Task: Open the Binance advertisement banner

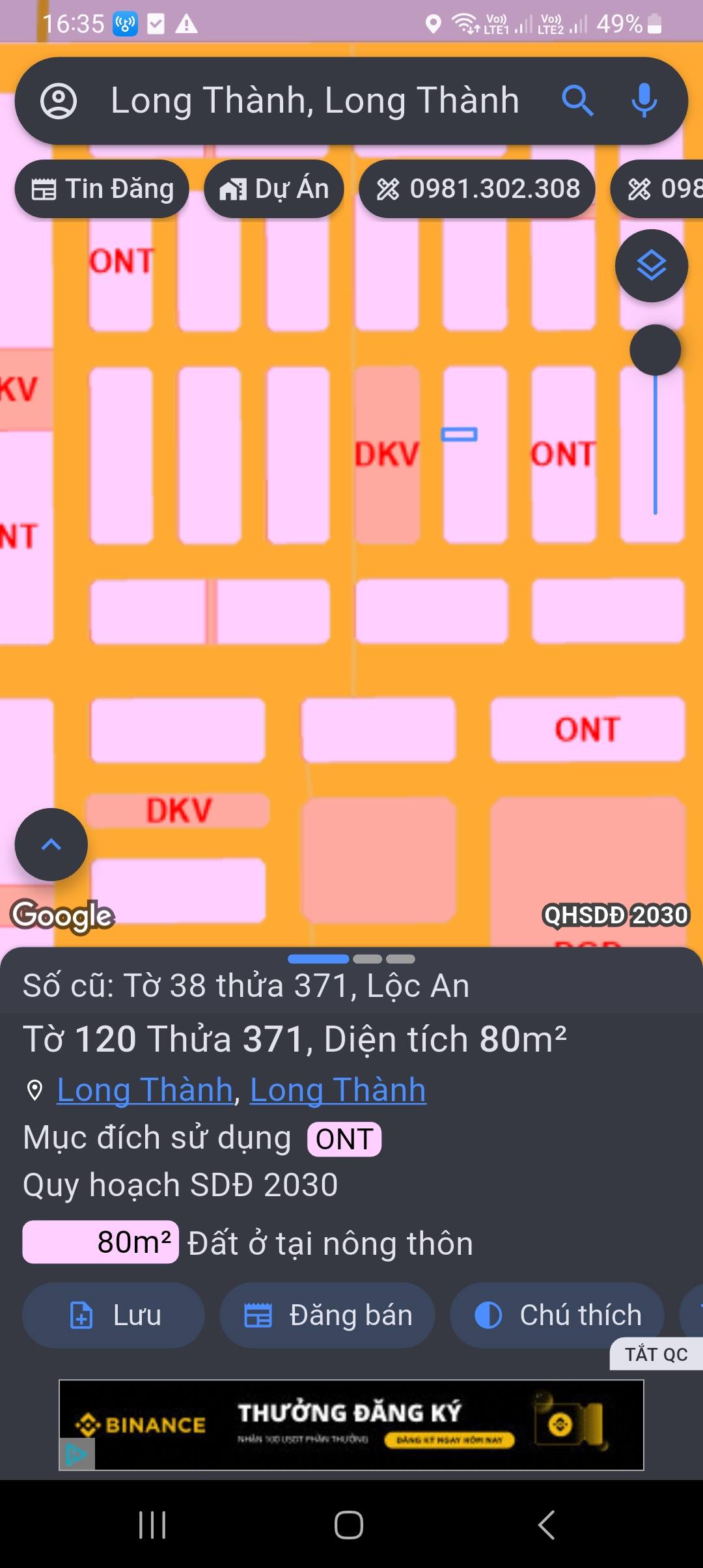Action: point(351,1425)
